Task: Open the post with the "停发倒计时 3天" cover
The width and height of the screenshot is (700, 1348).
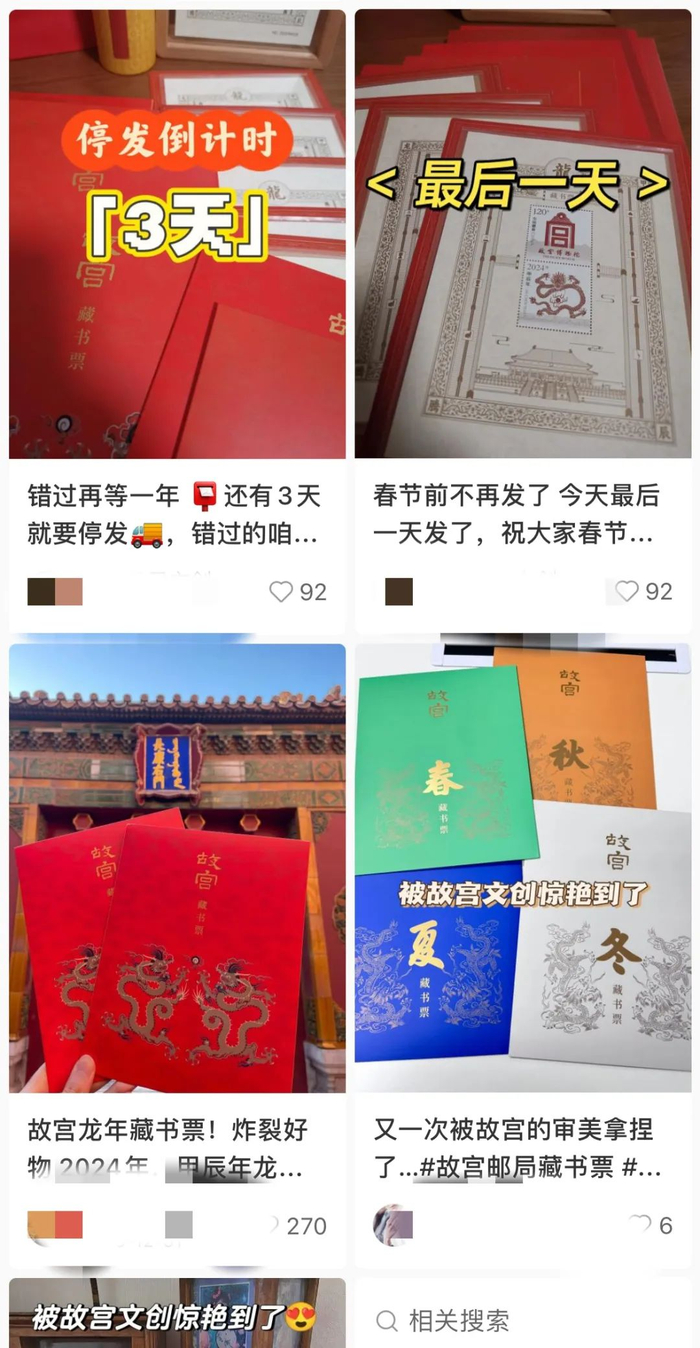Action: 177,234
